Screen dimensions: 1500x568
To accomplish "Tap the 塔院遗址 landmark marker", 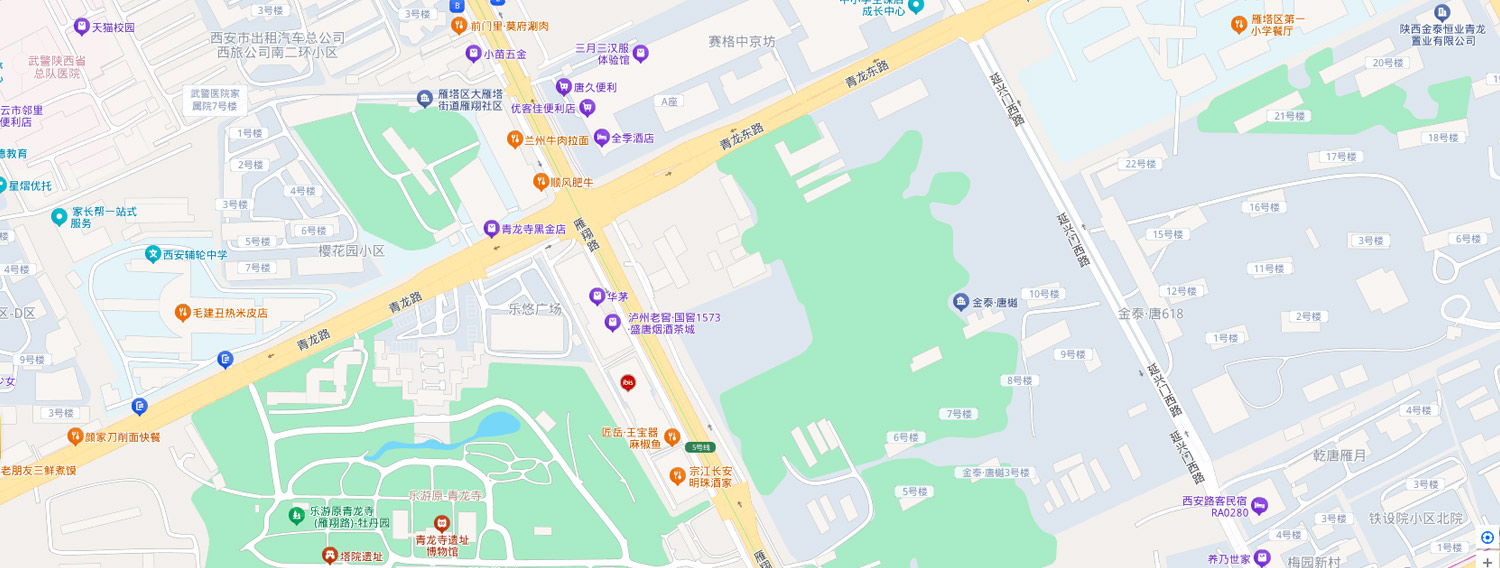I will coord(329,556).
